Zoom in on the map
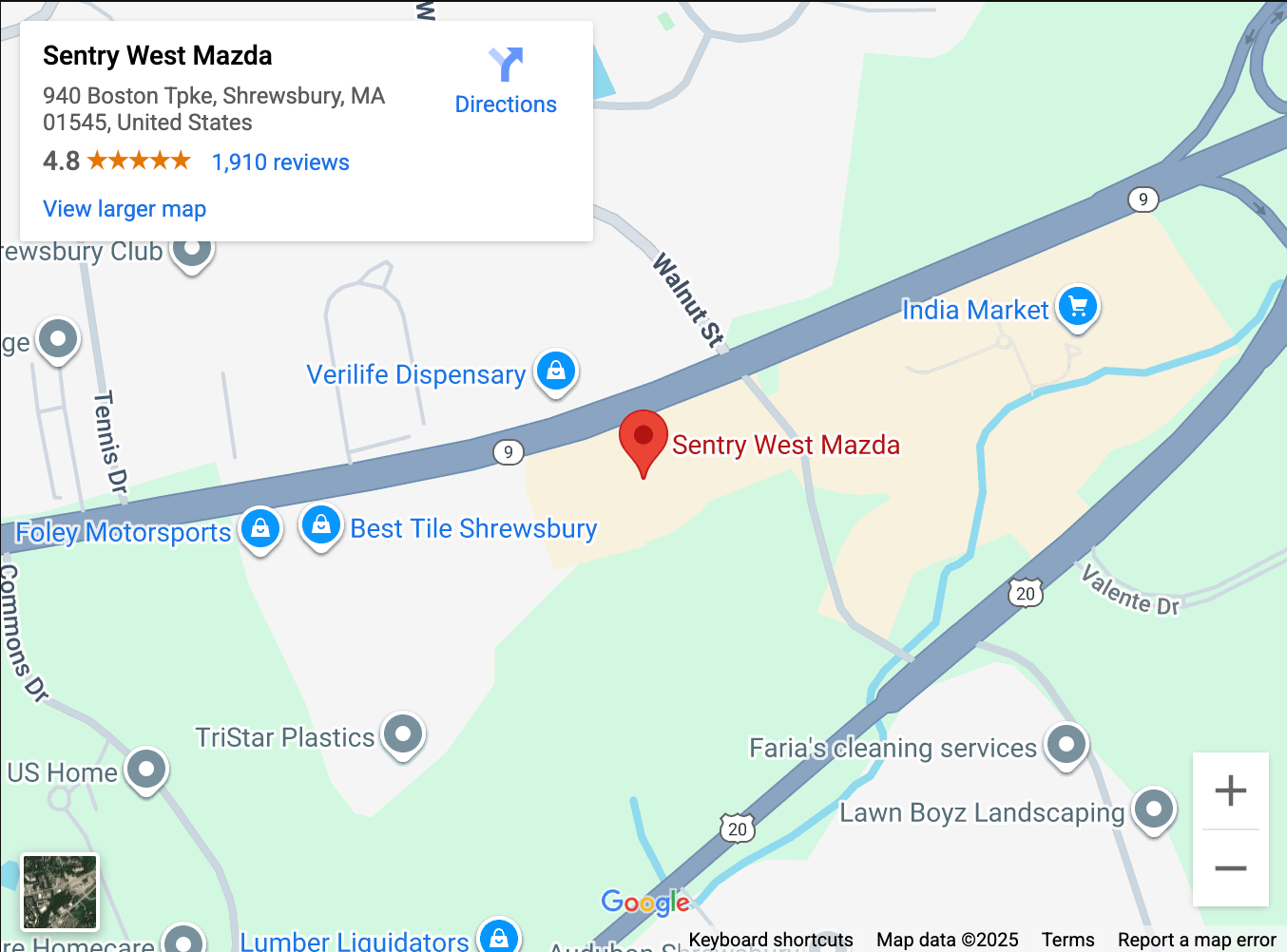This screenshot has height=952, width=1287. pyautogui.click(x=1230, y=790)
